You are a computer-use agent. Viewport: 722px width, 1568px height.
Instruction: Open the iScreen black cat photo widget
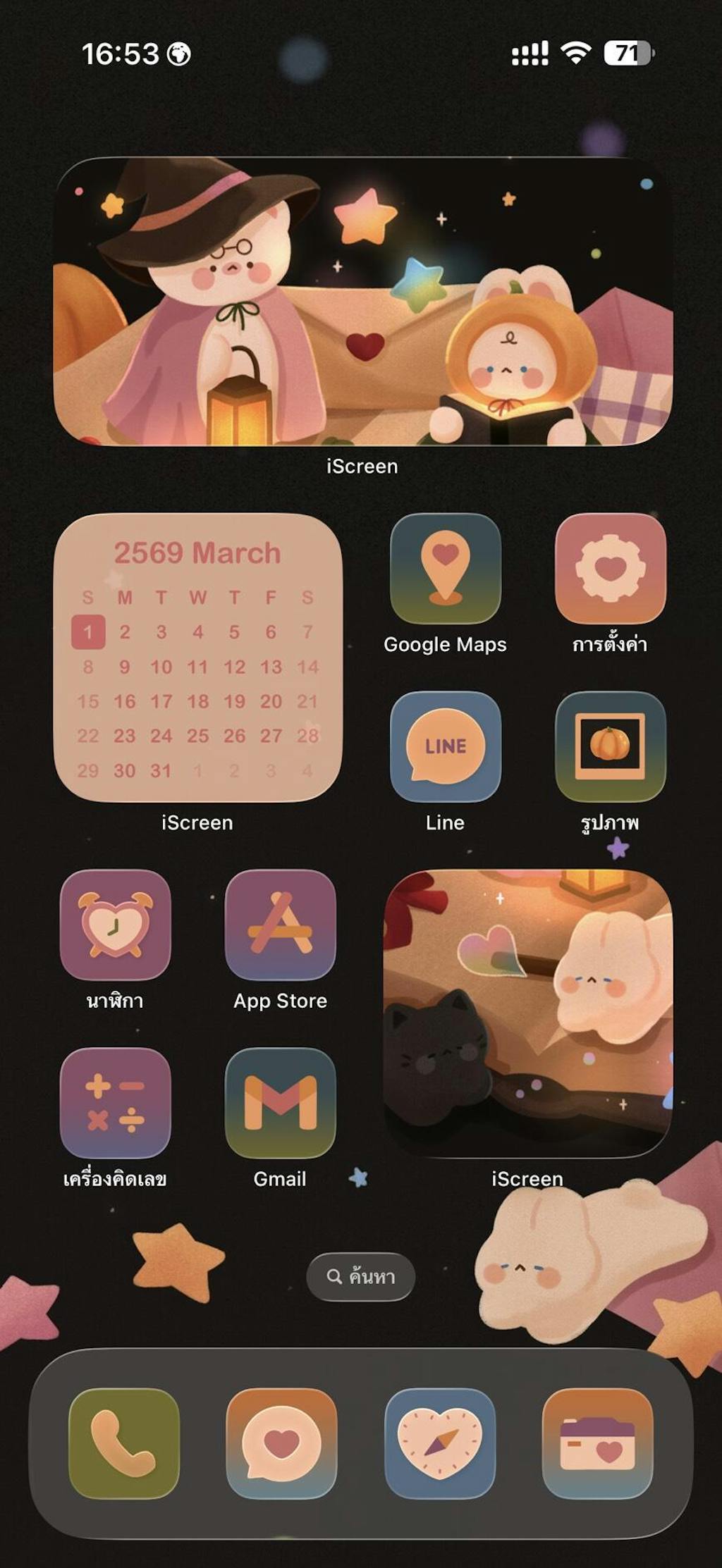click(x=527, y=1013)
